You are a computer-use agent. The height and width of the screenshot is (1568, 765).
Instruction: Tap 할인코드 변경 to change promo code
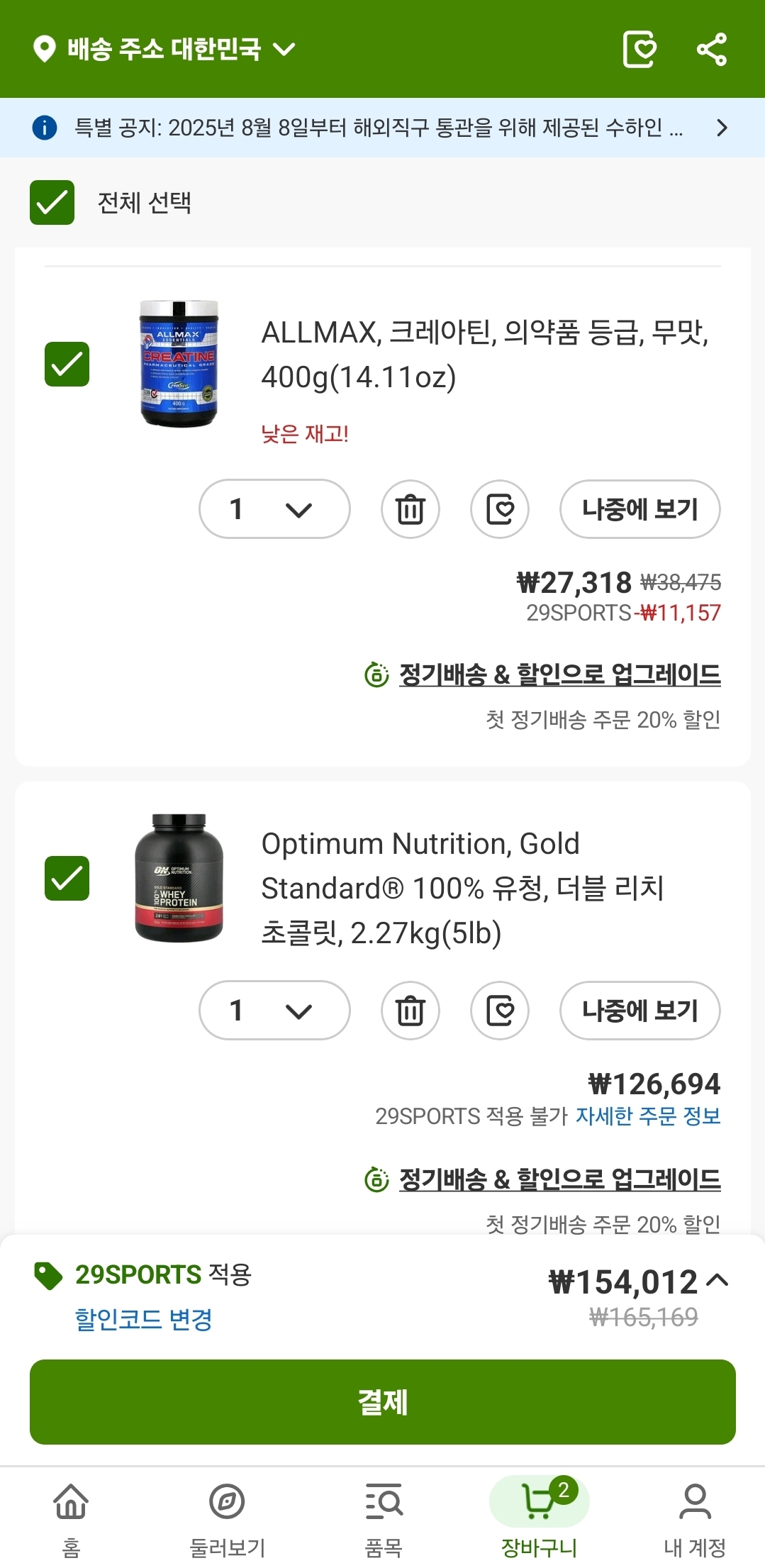click(x=144, y=1319)
